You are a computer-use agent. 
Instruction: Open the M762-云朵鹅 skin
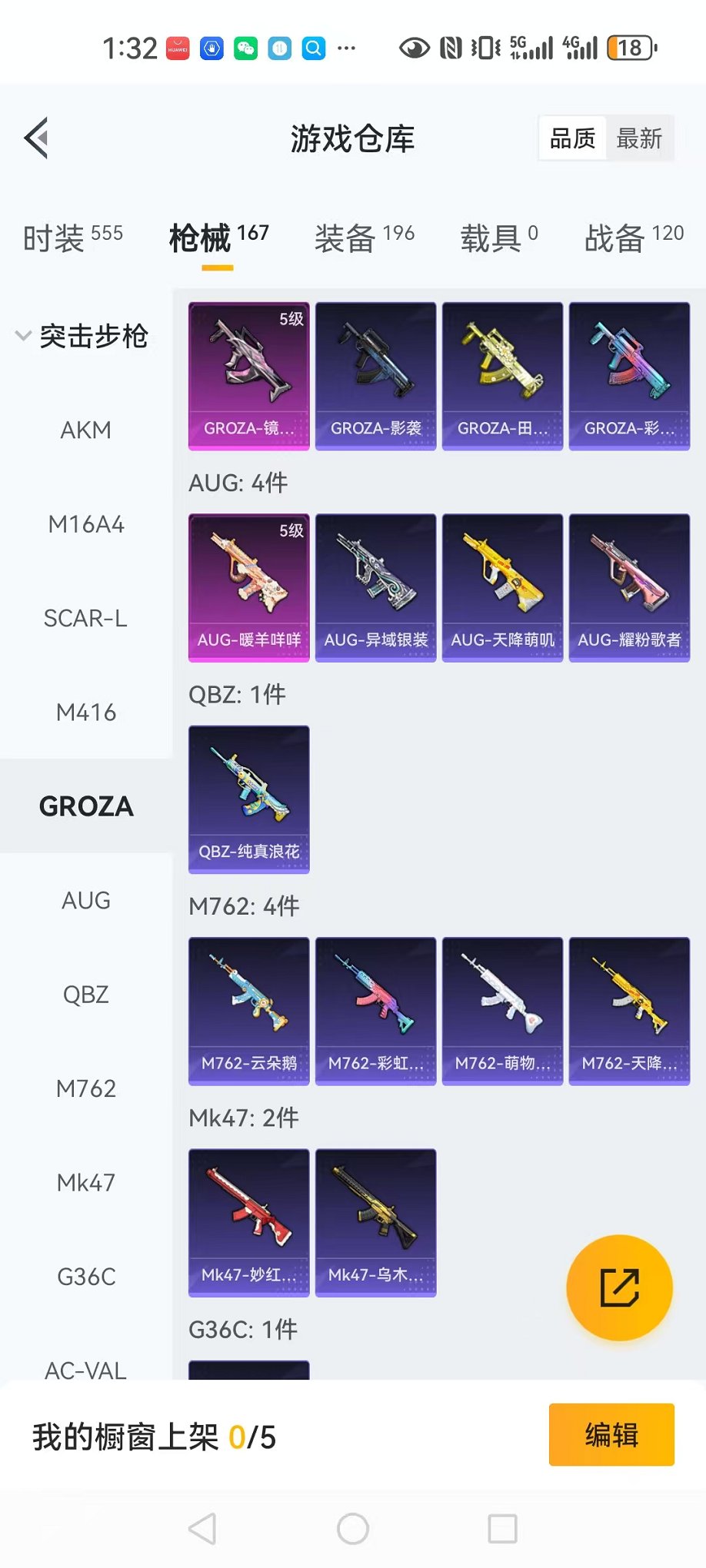click(x=248, y=1011)
